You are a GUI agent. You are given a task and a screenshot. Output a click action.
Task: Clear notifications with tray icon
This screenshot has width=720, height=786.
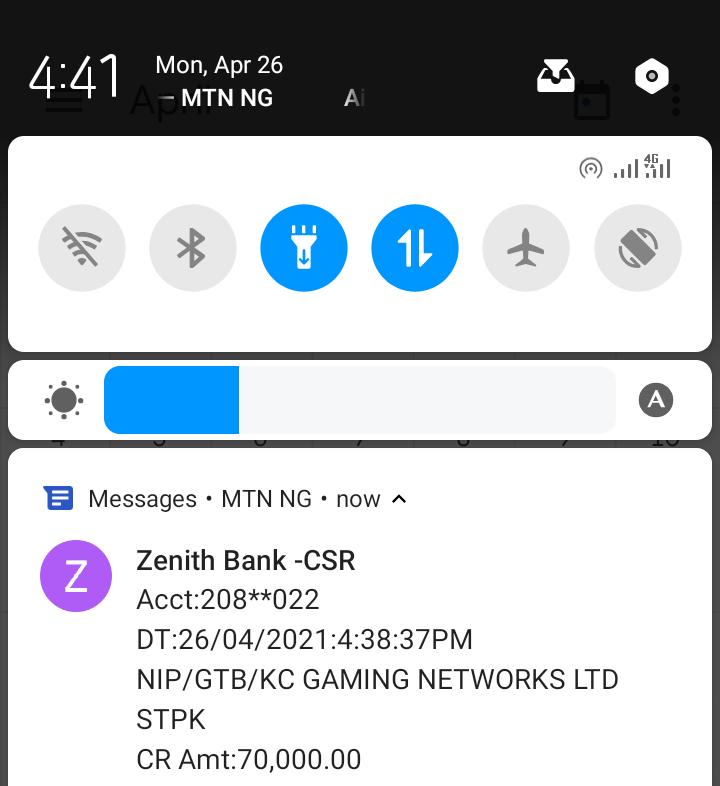(x=556, y=76)
